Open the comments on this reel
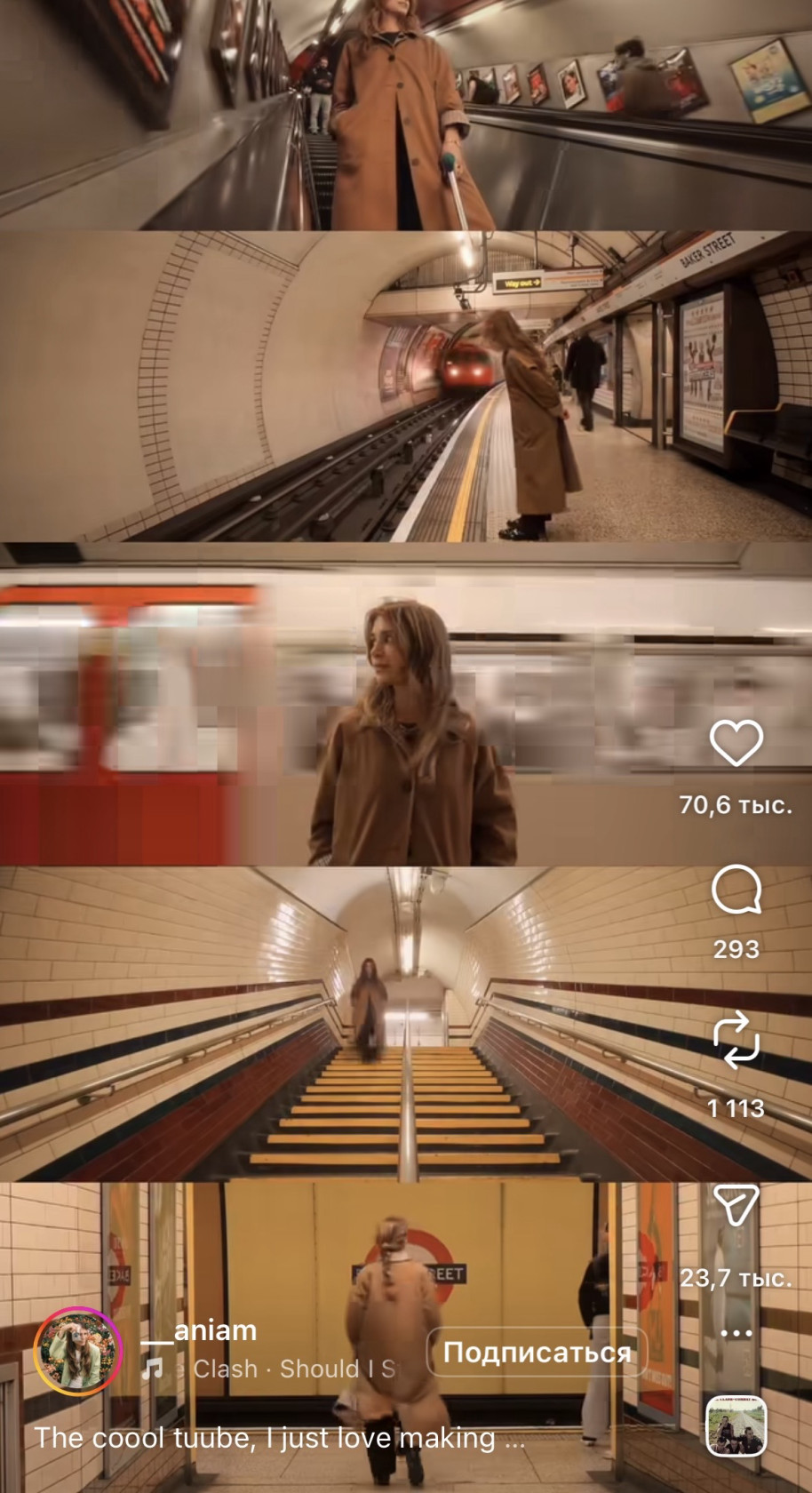Image resolution: width=812 pixels, height=1493 pixels. (x=736, y=890)
